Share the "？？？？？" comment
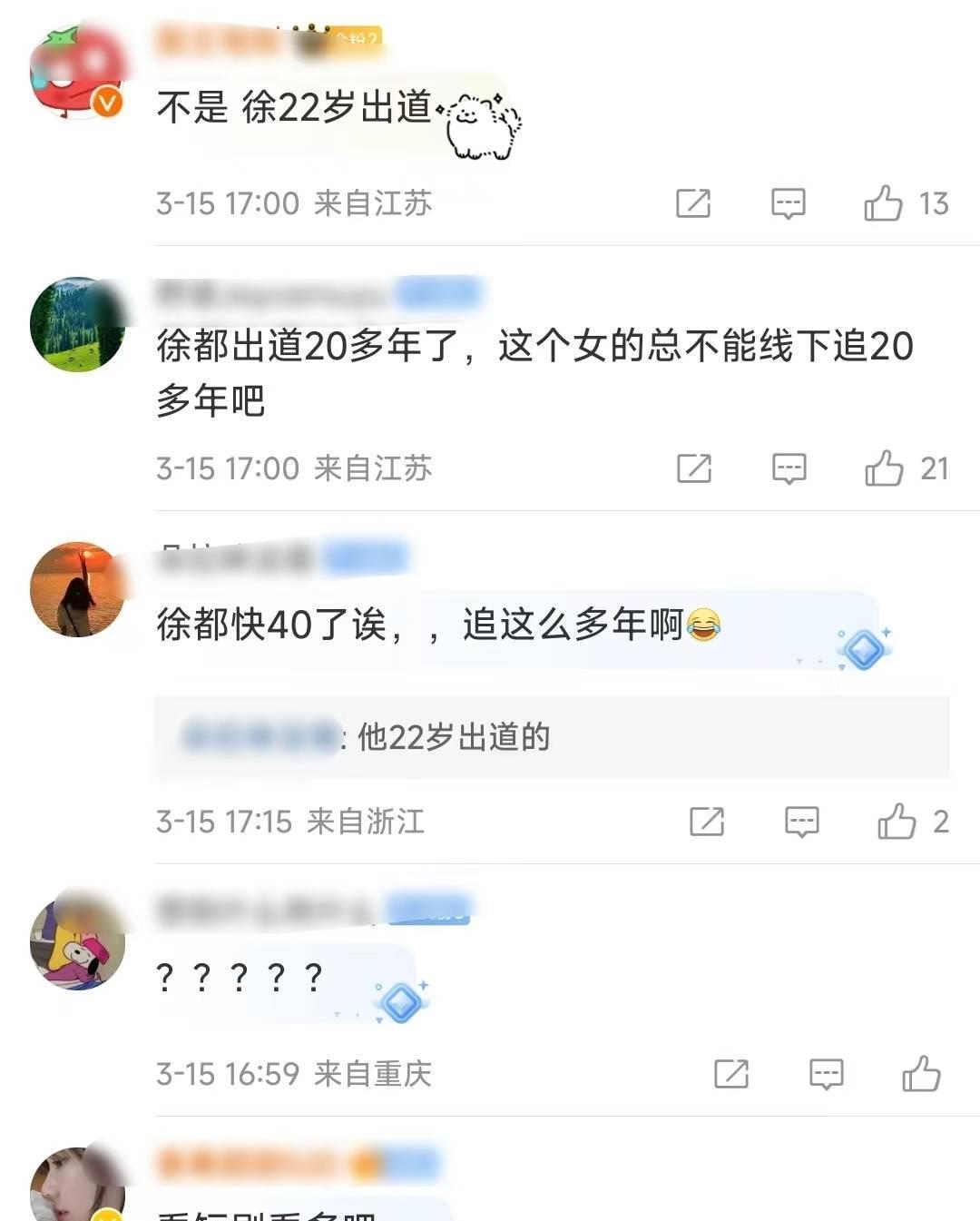 point(731,1074)
